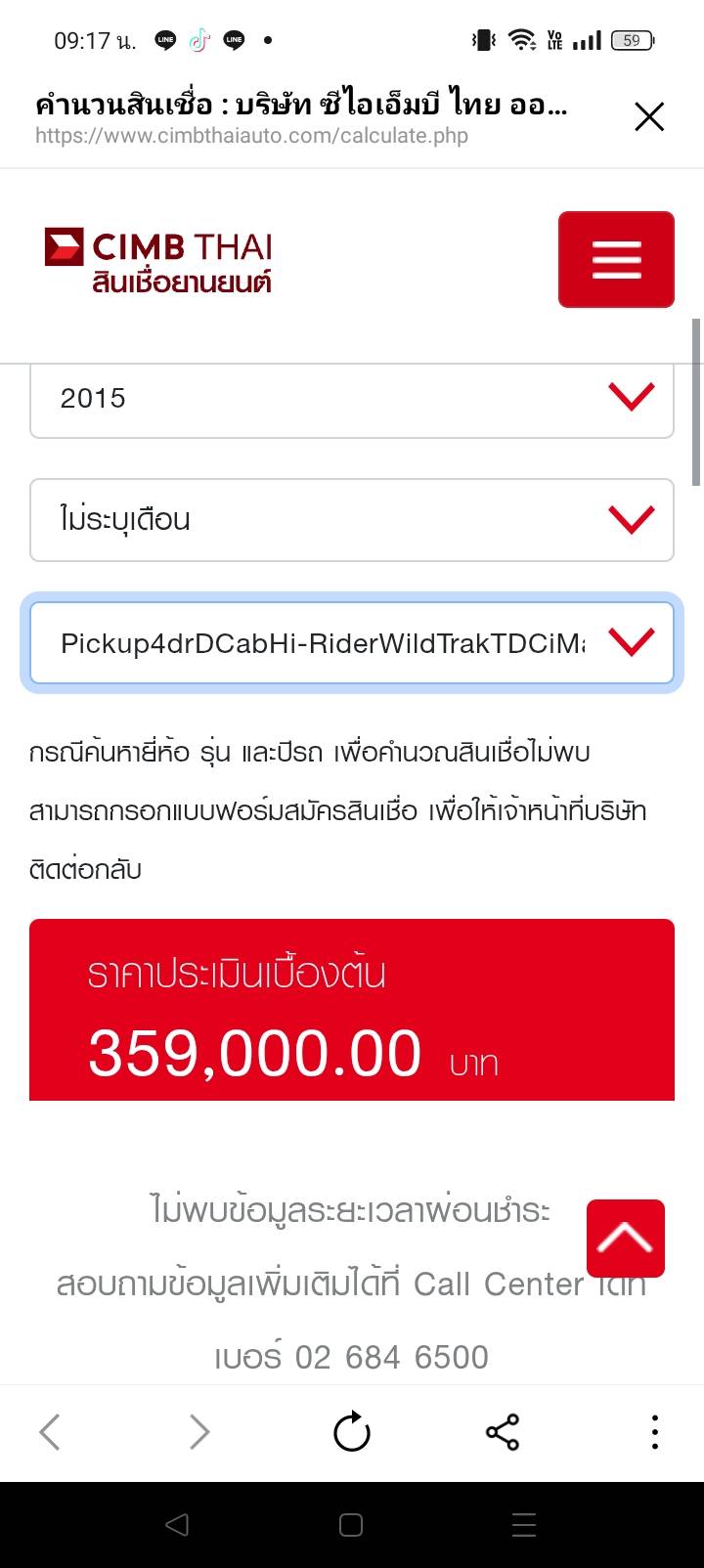The width and height of the screenshot is (704, 1568).
Task: Open the month dropdown ไม่ระบุเดือน
Action: tap(352, 520)
